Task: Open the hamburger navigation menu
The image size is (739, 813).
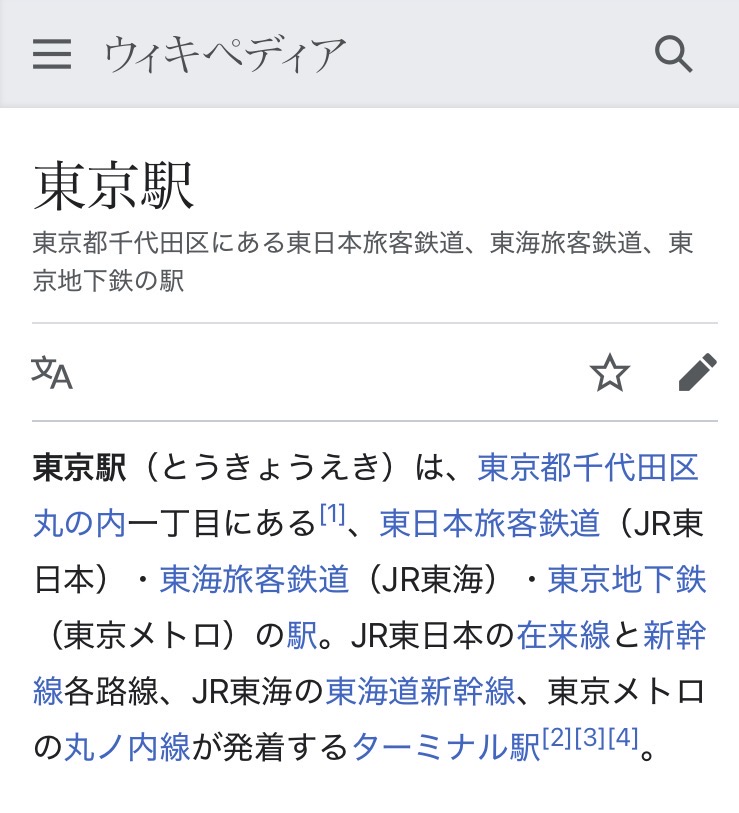Action: 52,54
